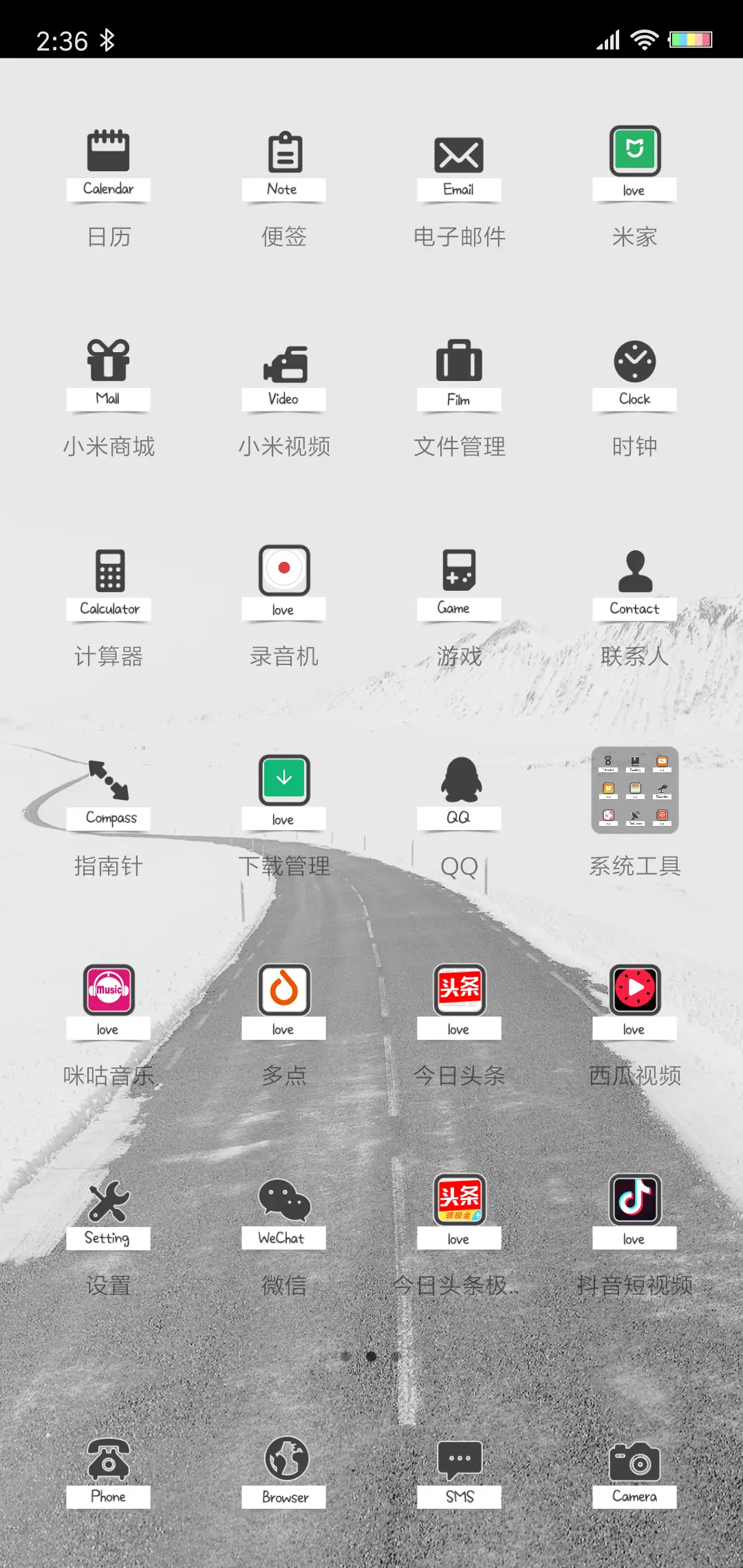Open the 系统工具 system tools folder
This screenshot has height=1568, width=743.
pyautogui.click(x=634, y=791)
